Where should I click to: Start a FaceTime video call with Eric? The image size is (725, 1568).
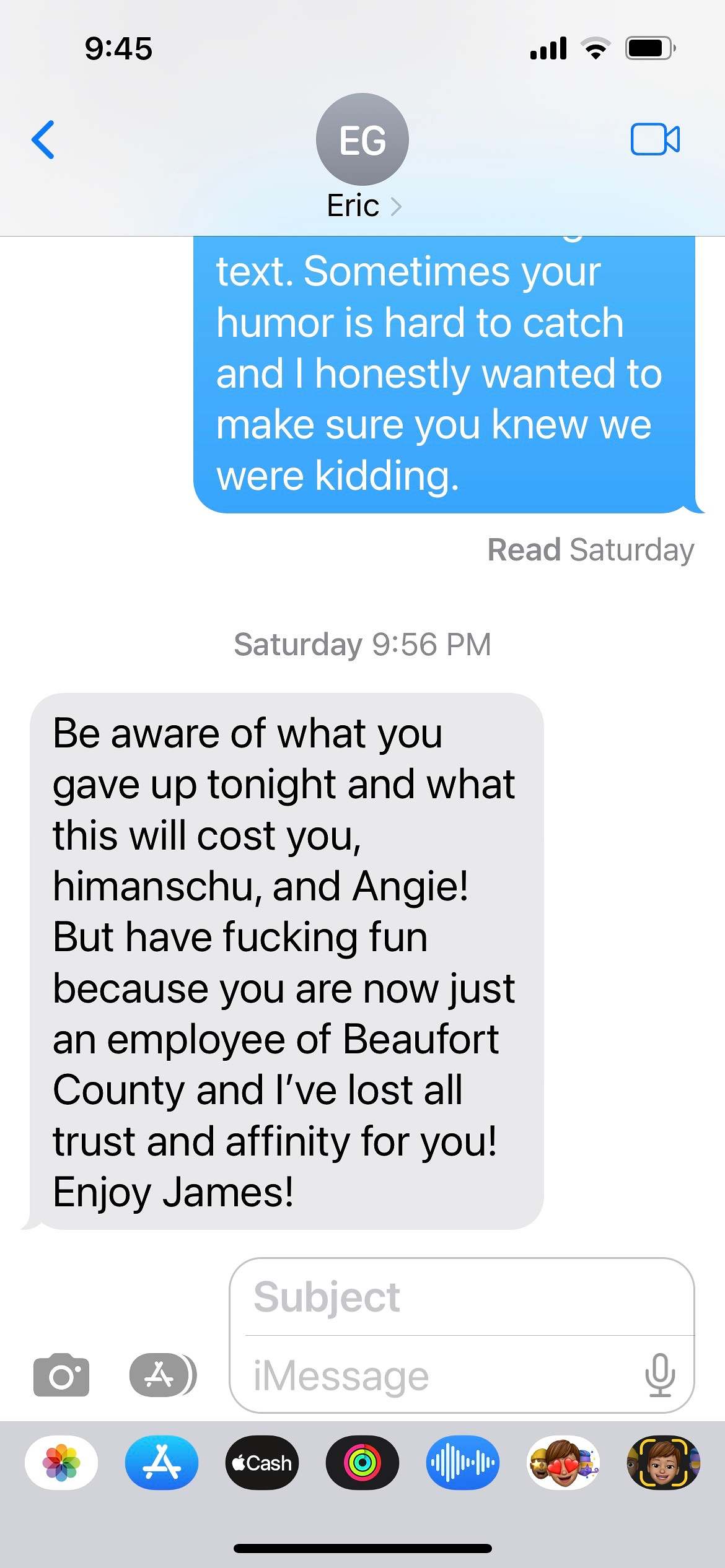point(655,139)
